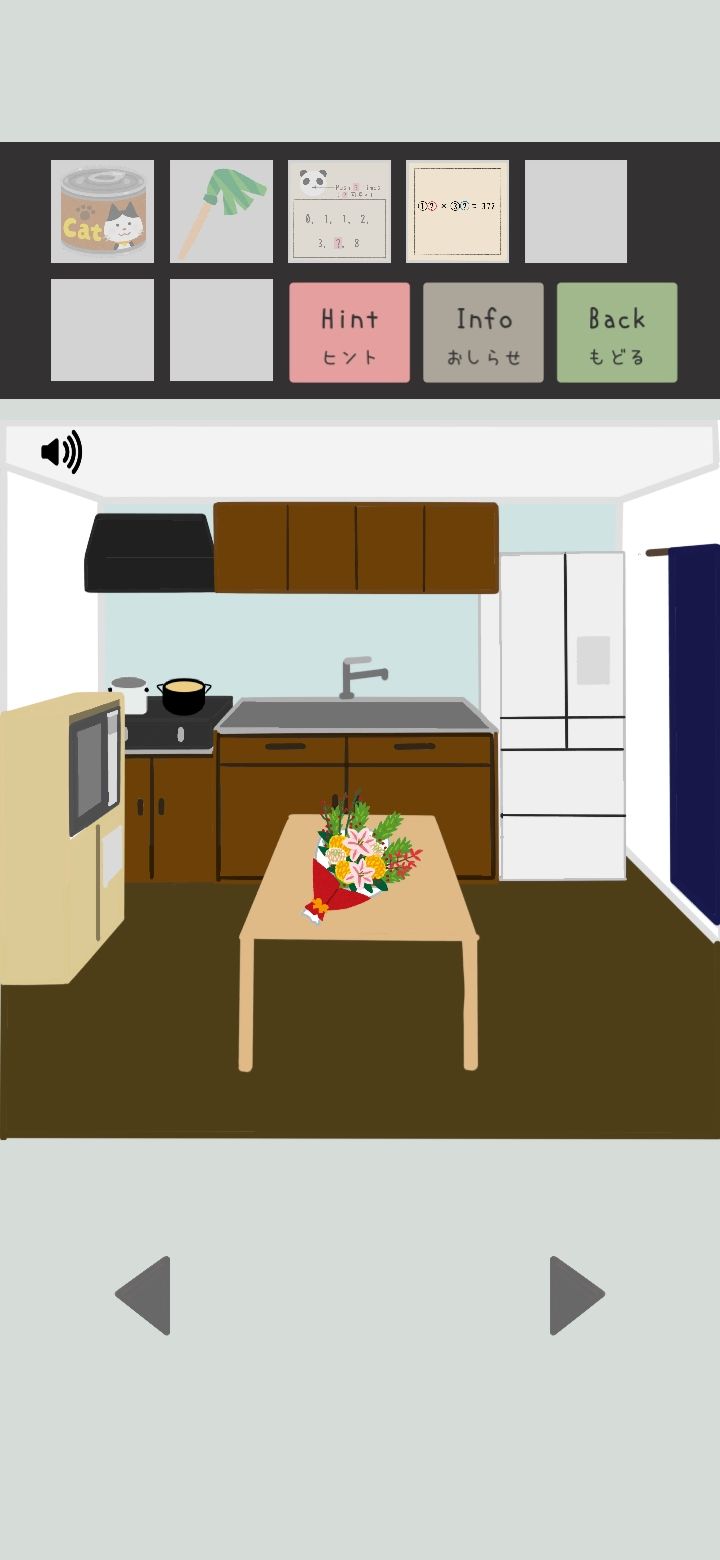Open the multiplication clue note
The width and height of the screenshot is (720, 1560).
pyautogui.click(x=457, y=211)
